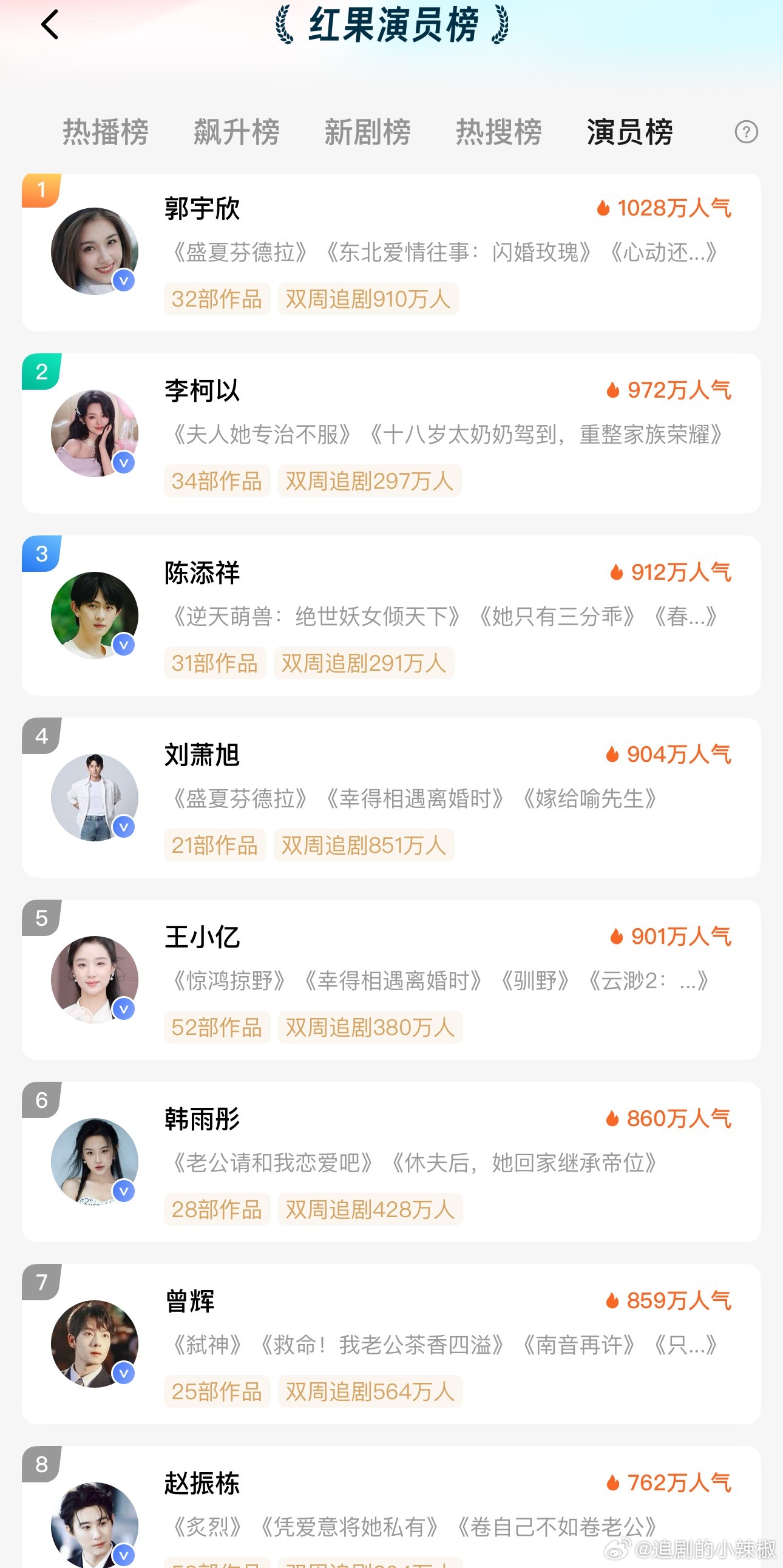View 李柯以's ranking entry
The height and width of the screenshot is (1568, 783).
coord(390,433)
